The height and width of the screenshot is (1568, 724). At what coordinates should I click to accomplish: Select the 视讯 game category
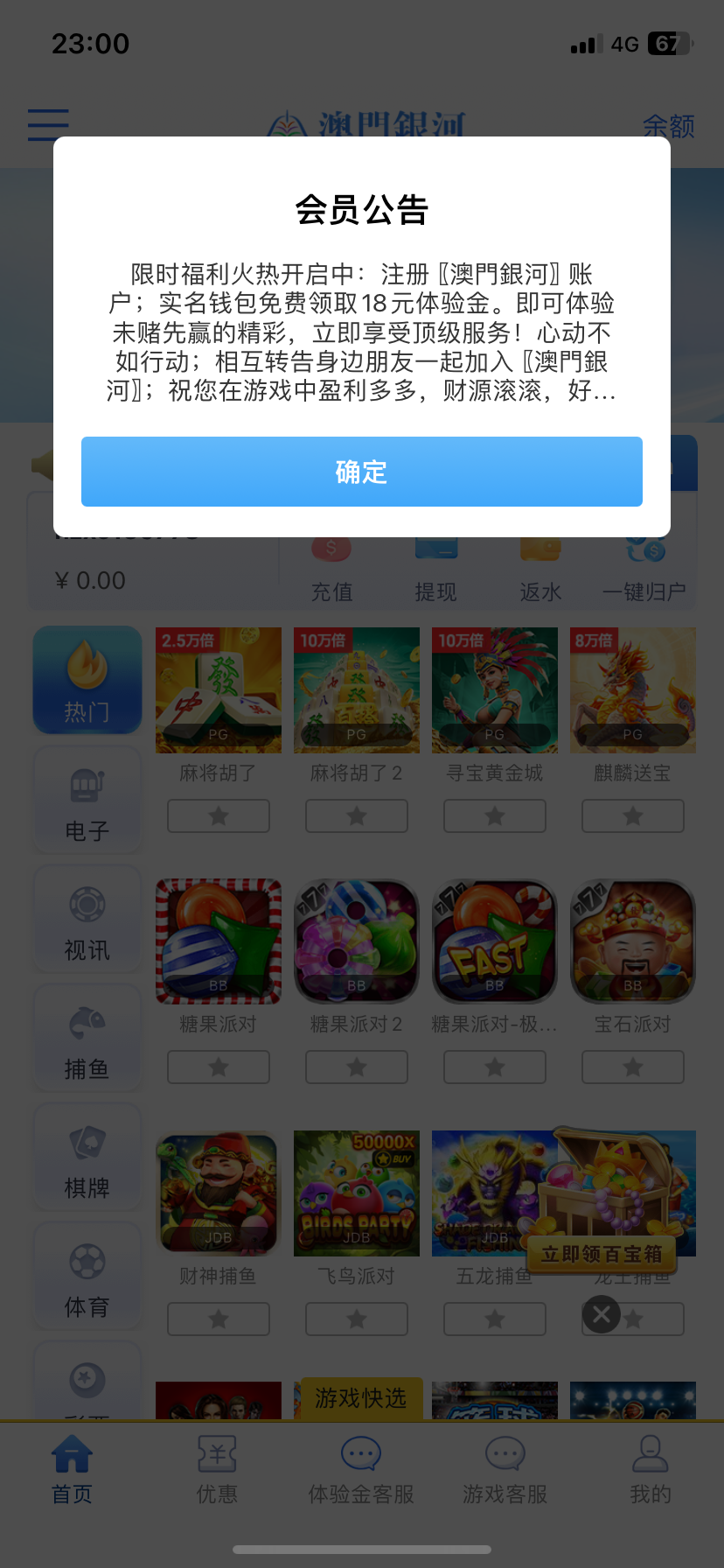87,920
